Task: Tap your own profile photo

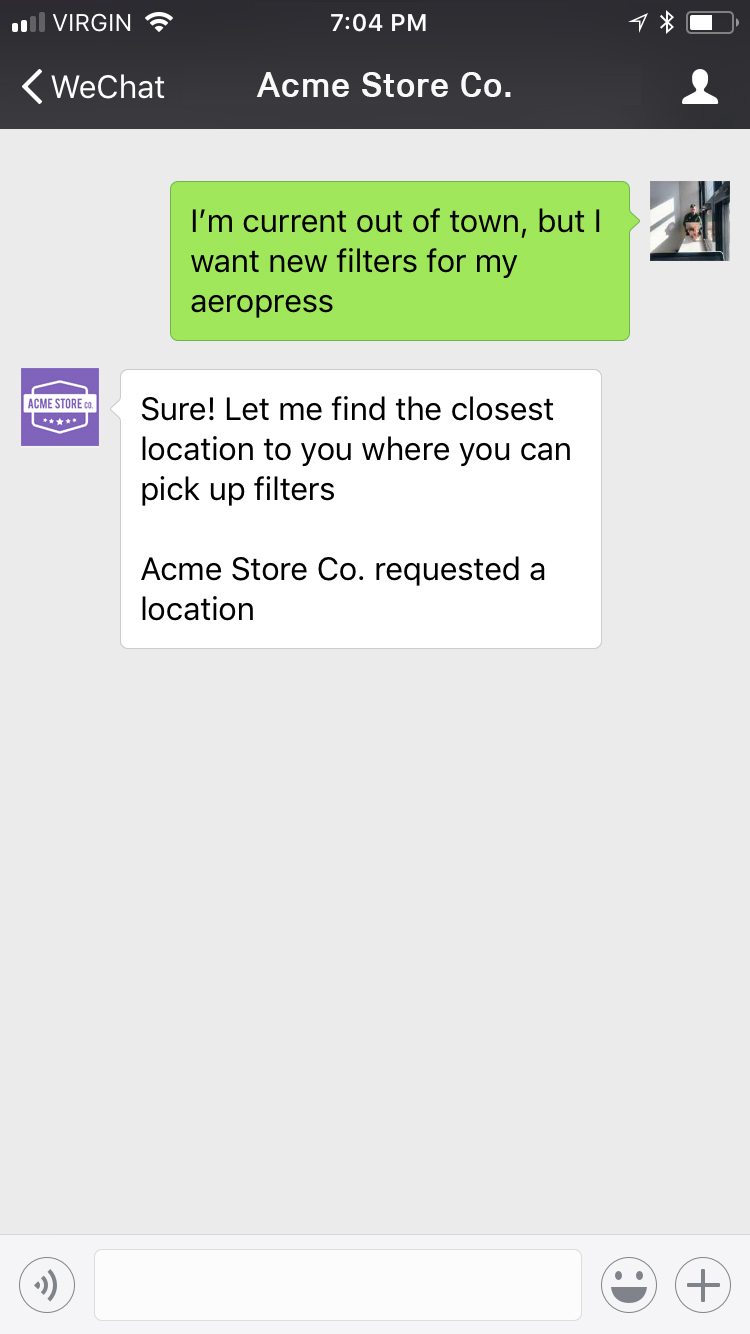Action: click(x=689, y=221)
